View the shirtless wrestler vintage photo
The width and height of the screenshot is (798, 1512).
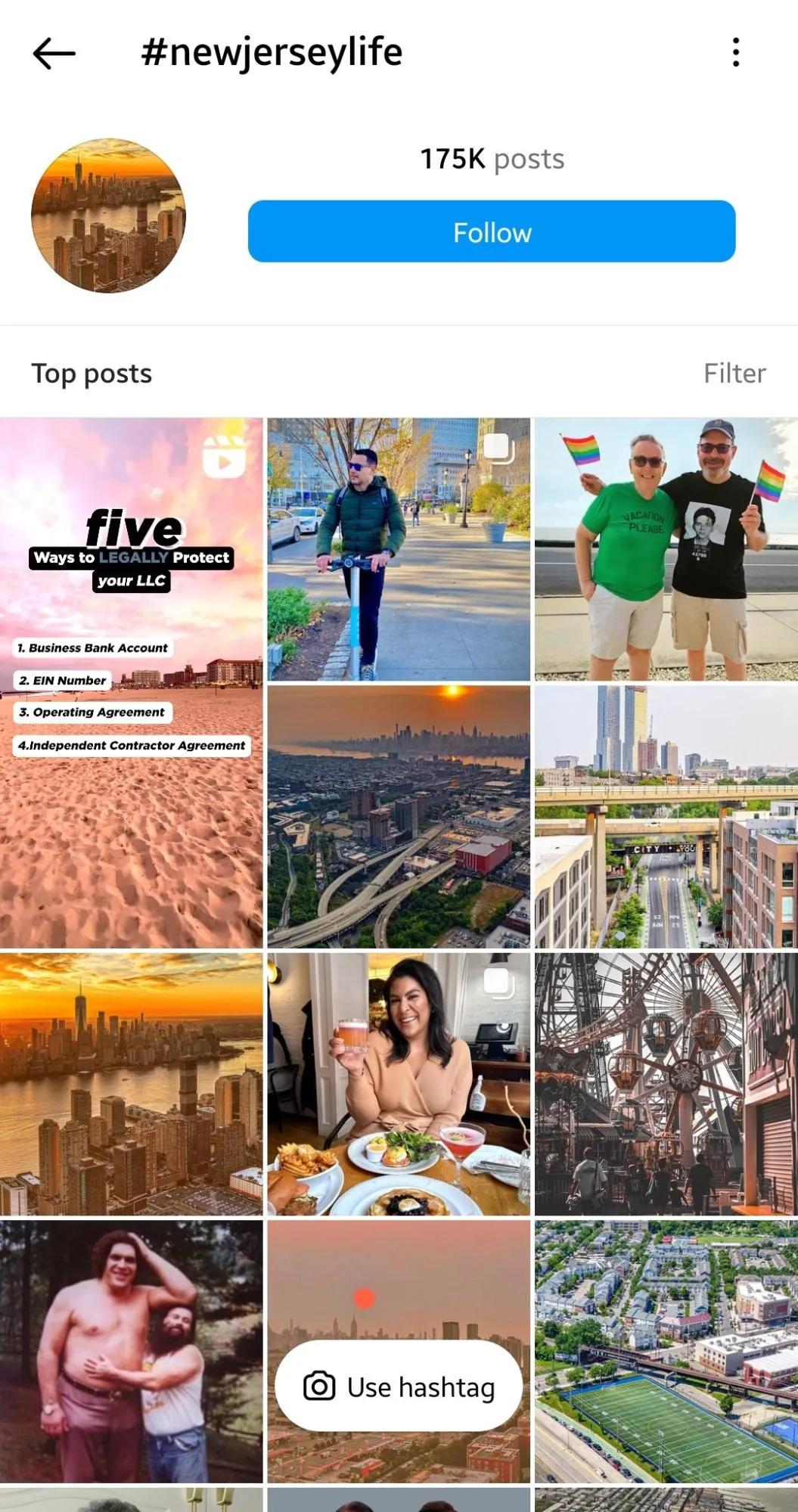(131, 1350)
